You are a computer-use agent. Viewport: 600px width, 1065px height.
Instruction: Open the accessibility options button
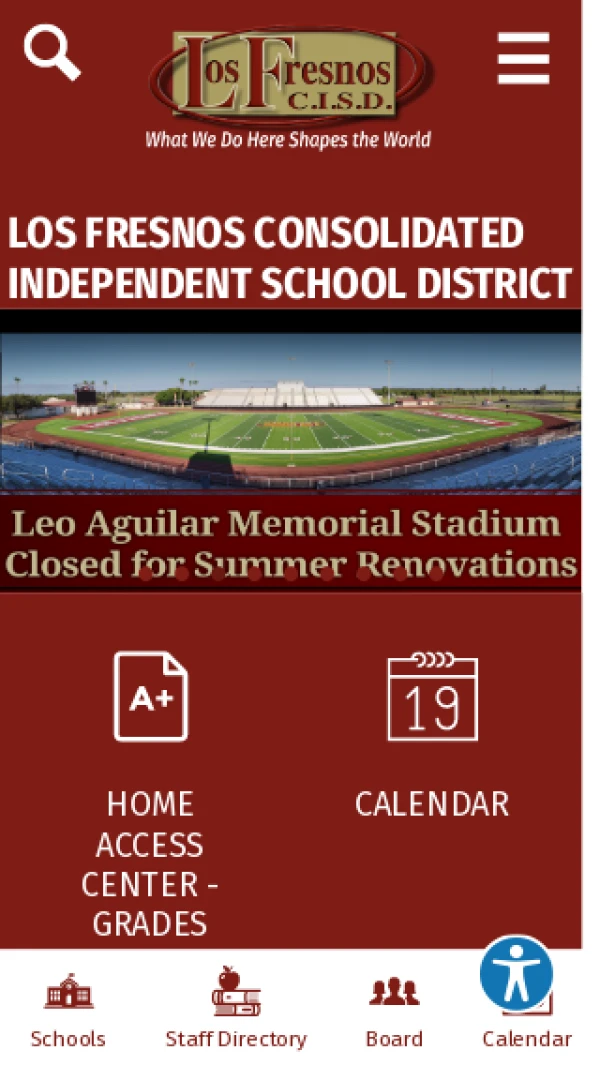[516, 972]
